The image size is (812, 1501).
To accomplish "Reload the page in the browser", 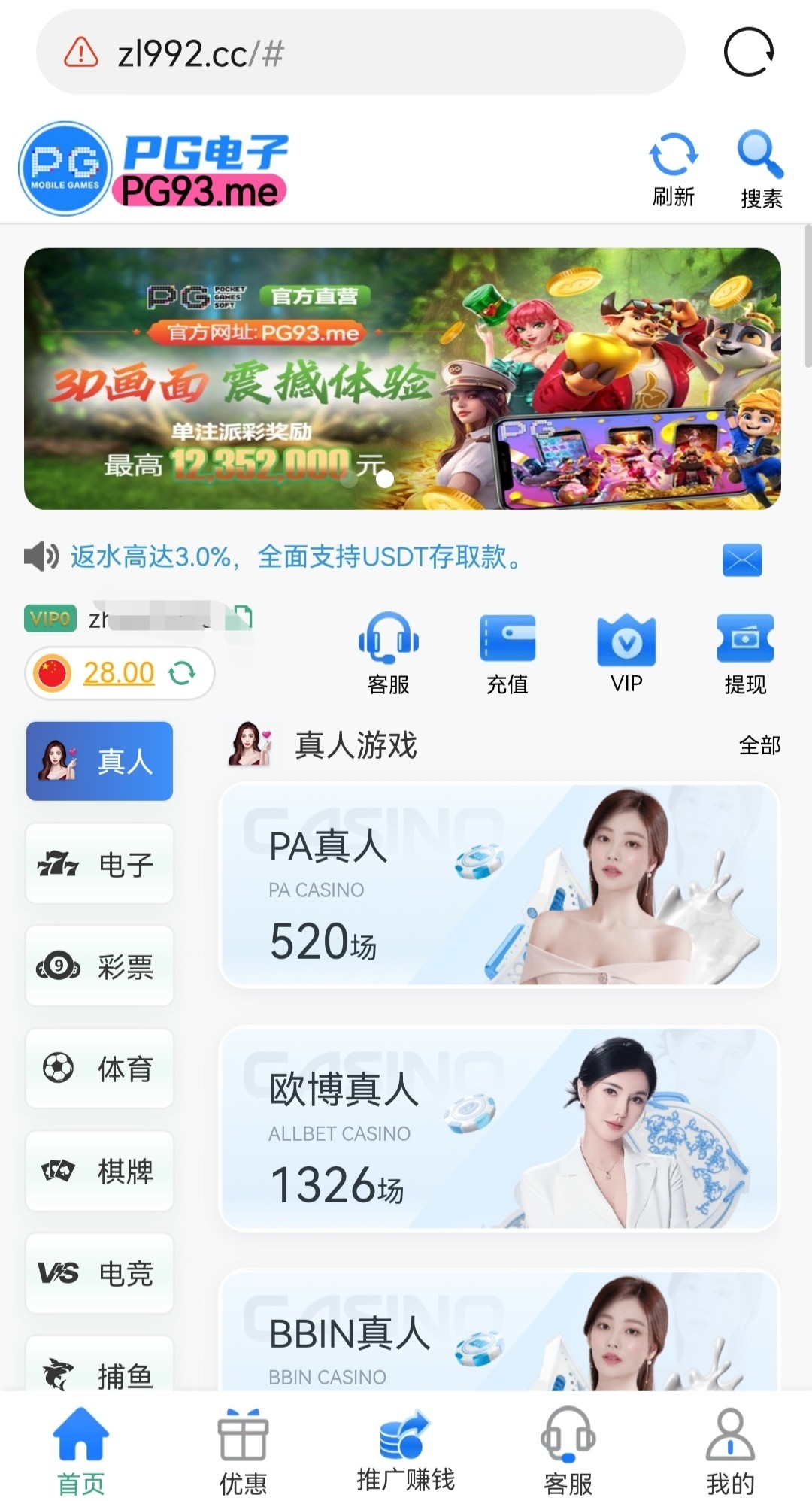I will click(x=748, y=52).
